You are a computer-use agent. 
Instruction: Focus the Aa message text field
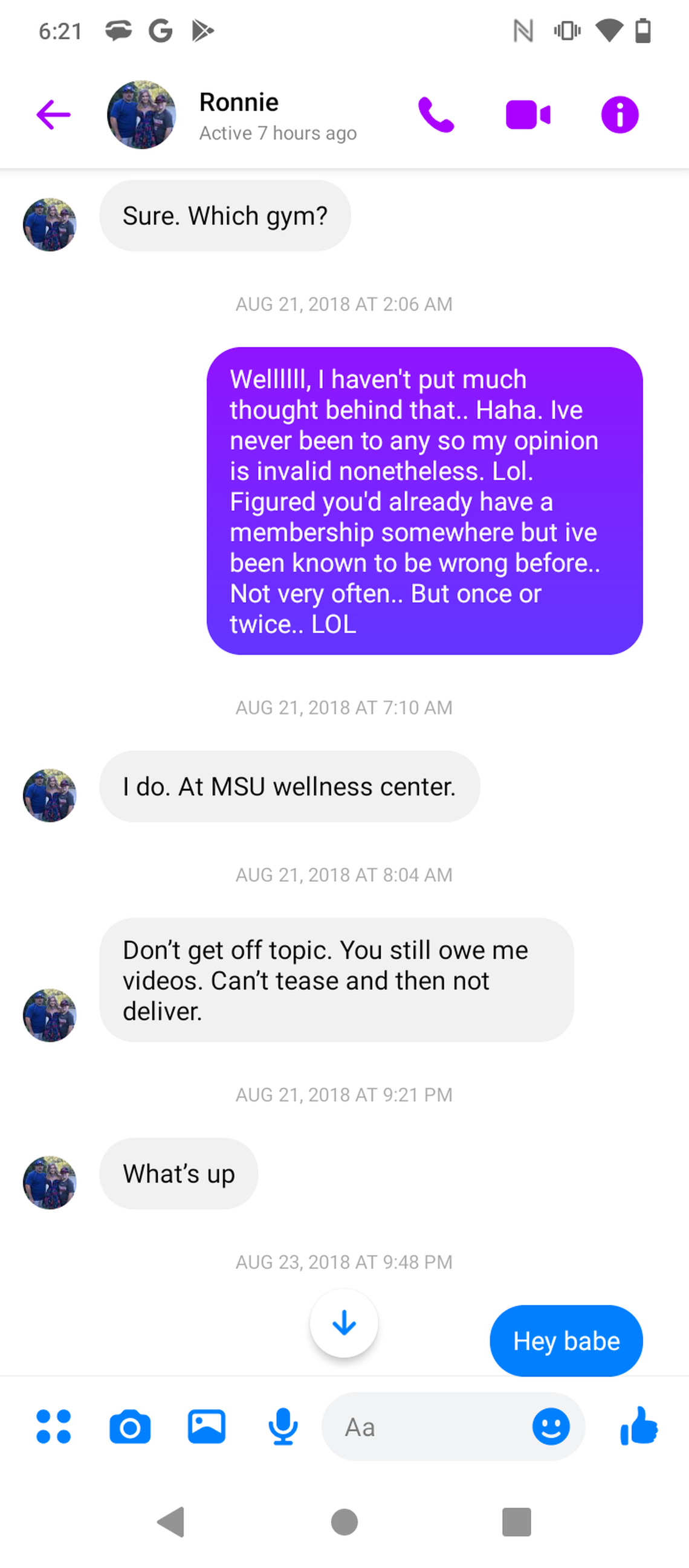427,1427
